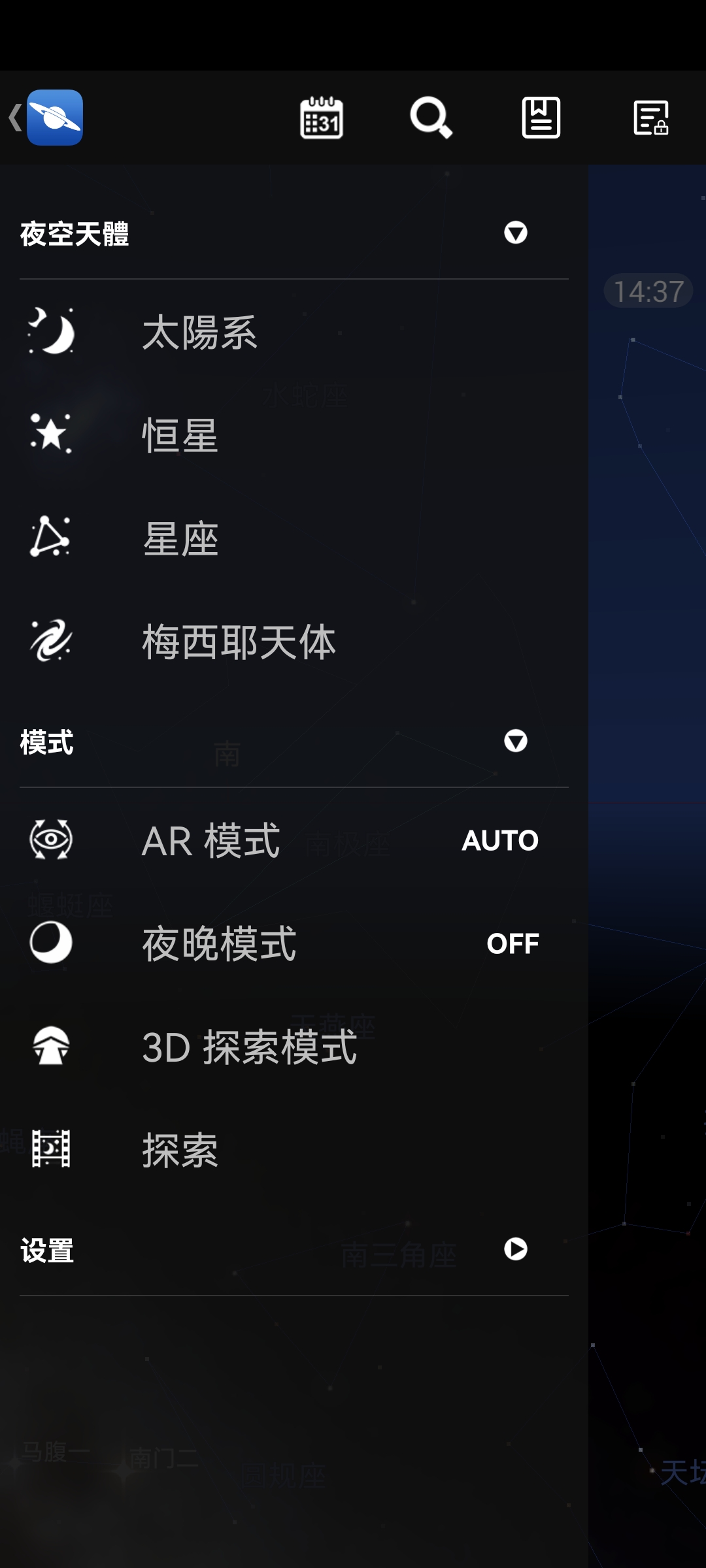706x1568 pixels.
Task: Open 3D 探索模式
Action: point(250,1045)
